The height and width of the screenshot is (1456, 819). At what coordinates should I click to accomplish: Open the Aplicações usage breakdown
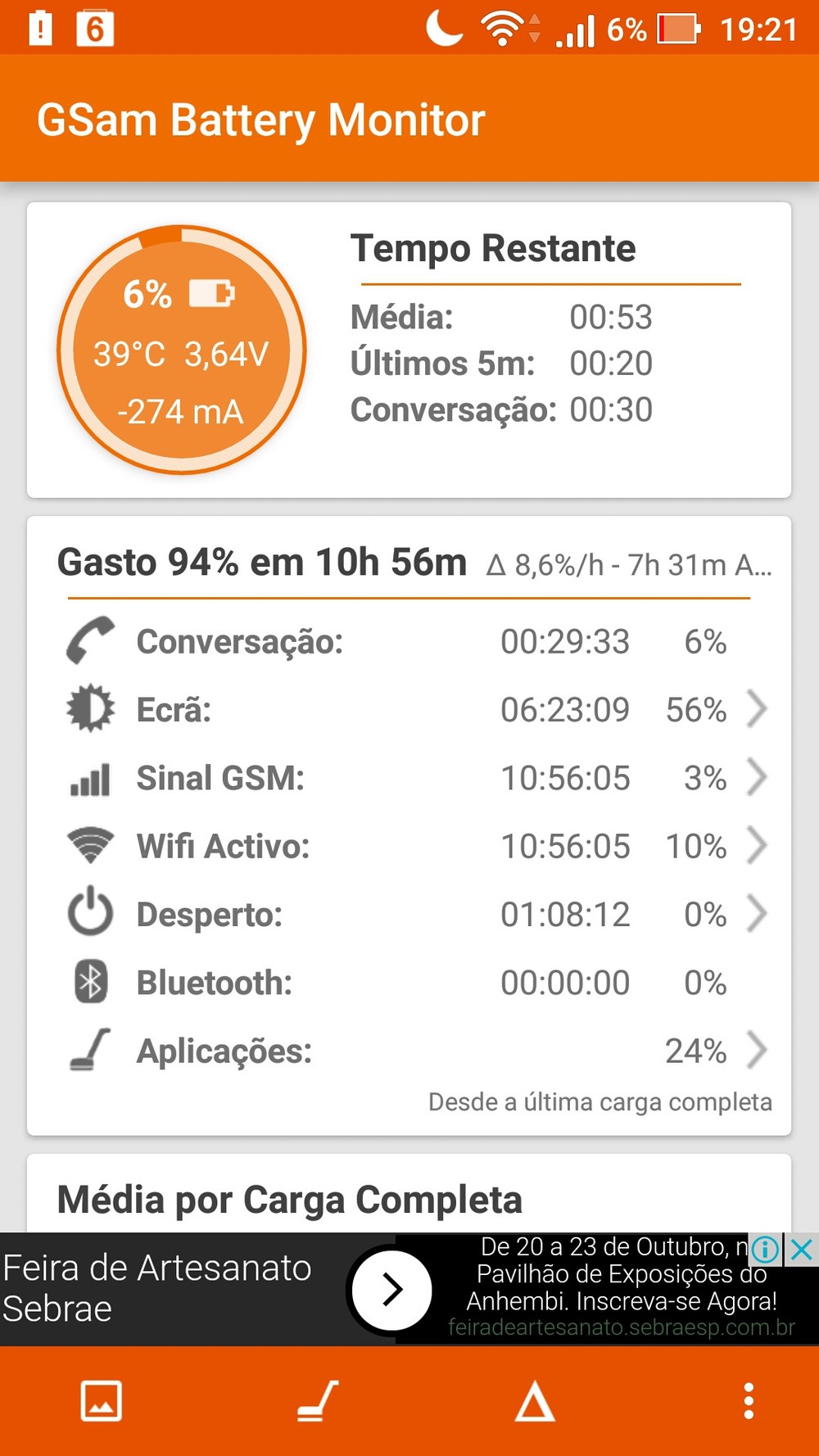[409, 1051]
